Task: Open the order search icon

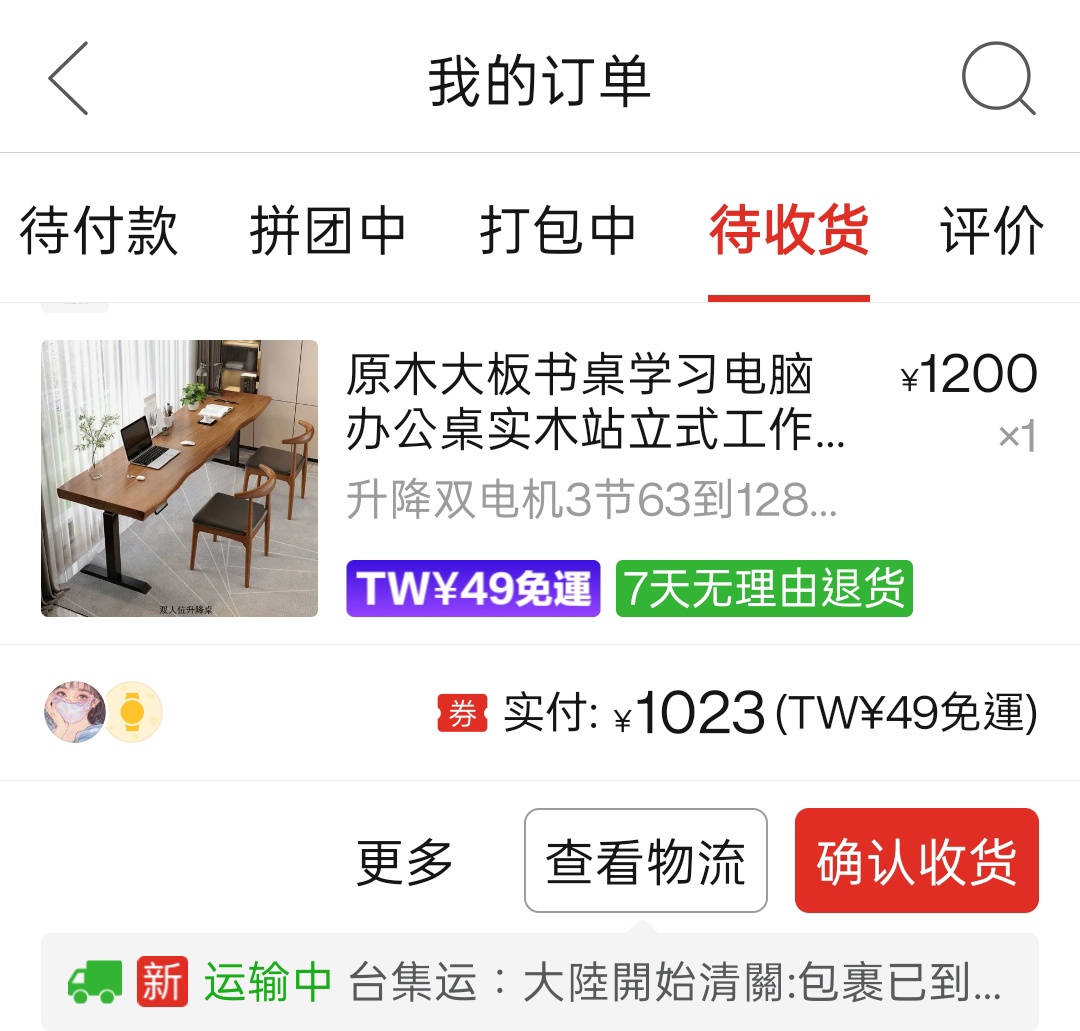Action: pyautogui.click(x=997, y=79)
